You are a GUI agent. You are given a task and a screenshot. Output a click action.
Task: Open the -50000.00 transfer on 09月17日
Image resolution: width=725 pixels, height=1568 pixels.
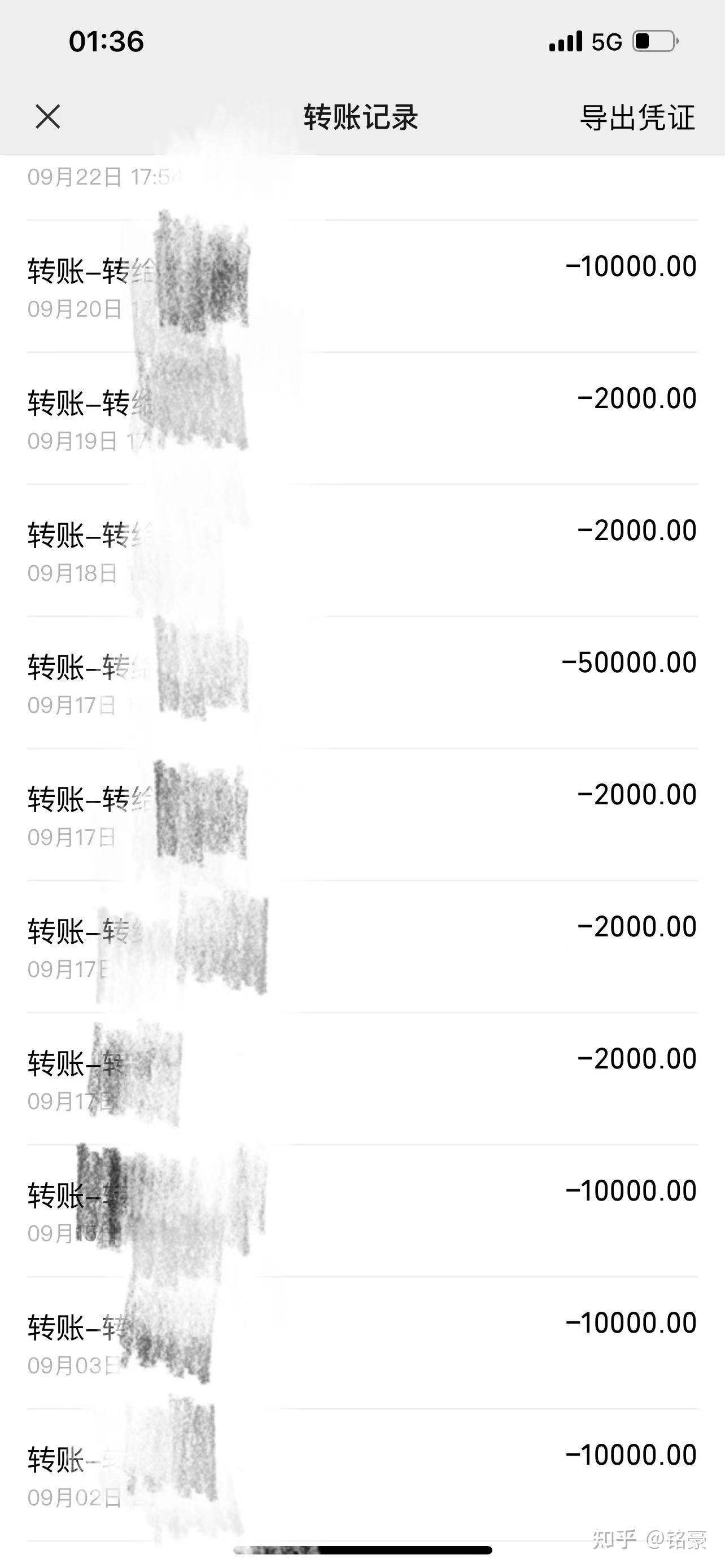[362, 682]
